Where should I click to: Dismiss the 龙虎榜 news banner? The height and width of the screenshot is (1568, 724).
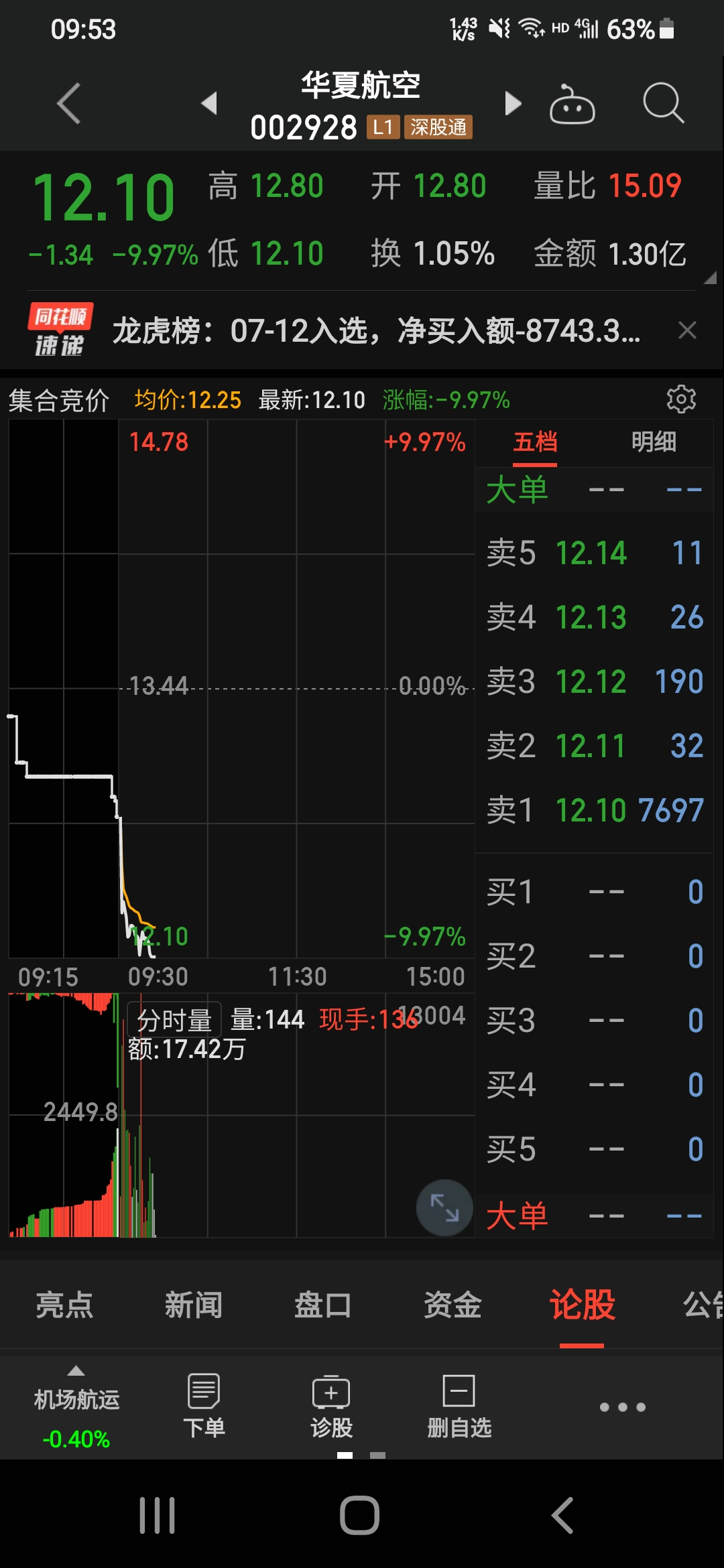(687, 330)
